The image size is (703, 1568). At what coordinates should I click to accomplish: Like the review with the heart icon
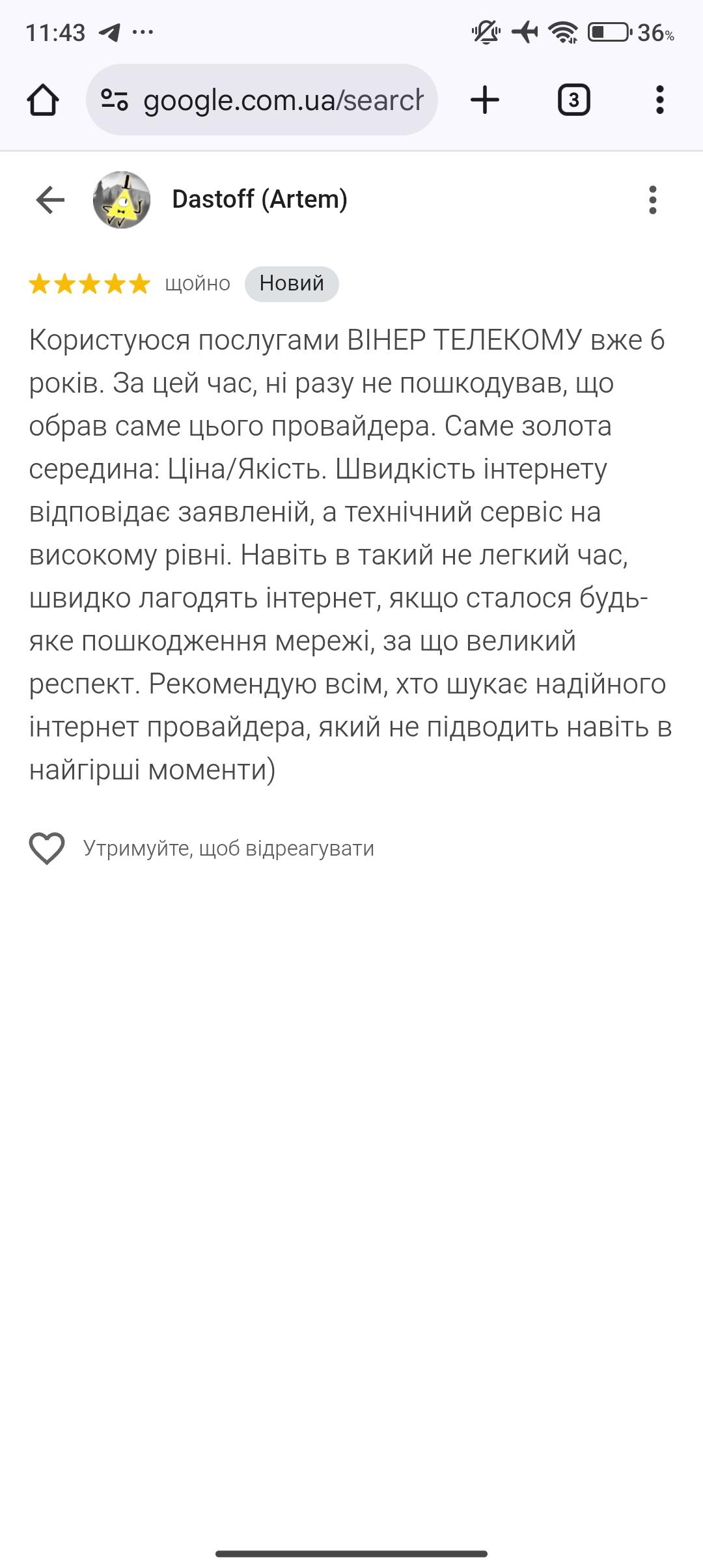click(47, 848)
